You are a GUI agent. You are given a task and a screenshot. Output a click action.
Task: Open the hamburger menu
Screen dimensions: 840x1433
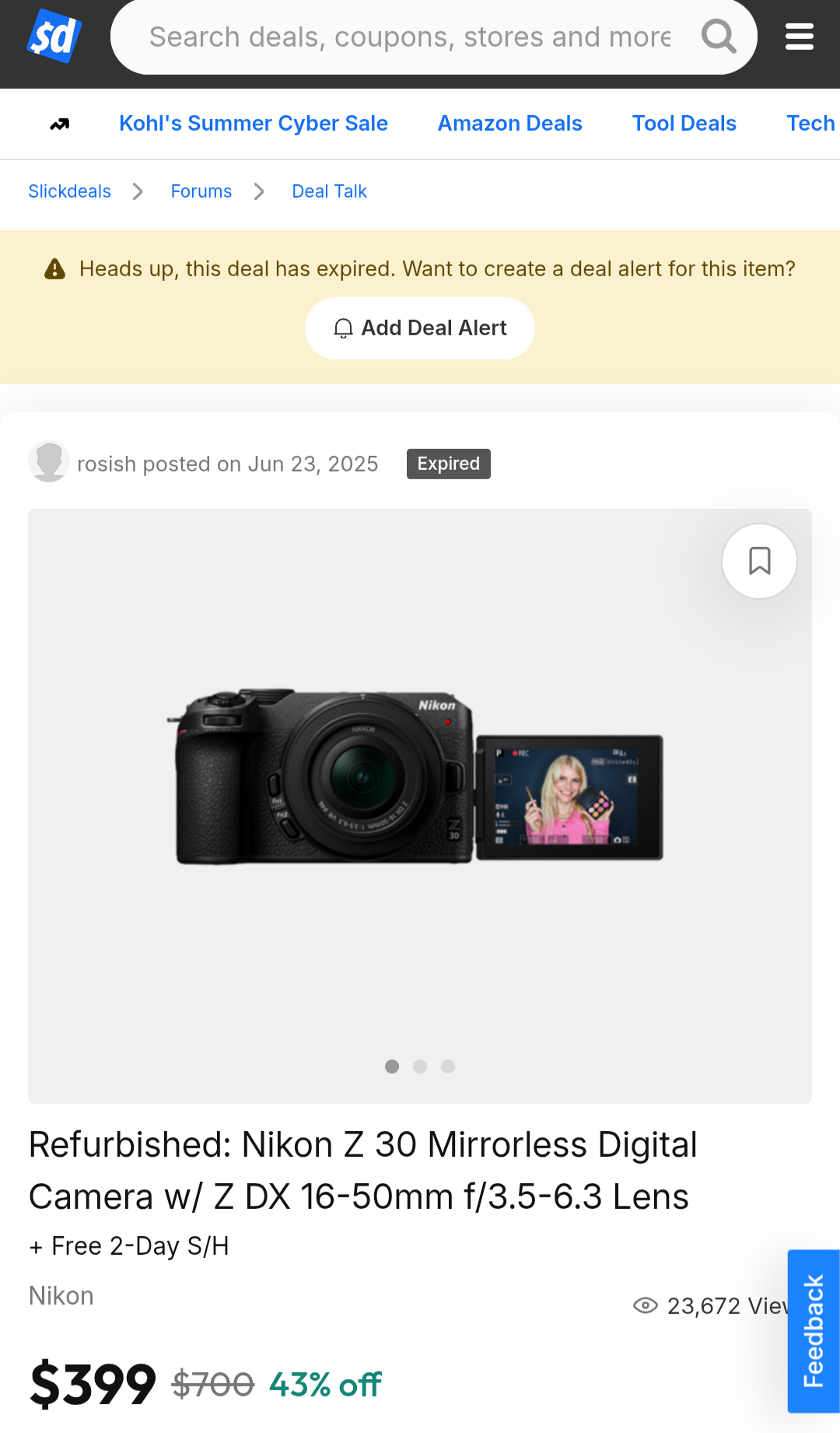[800, 37]
